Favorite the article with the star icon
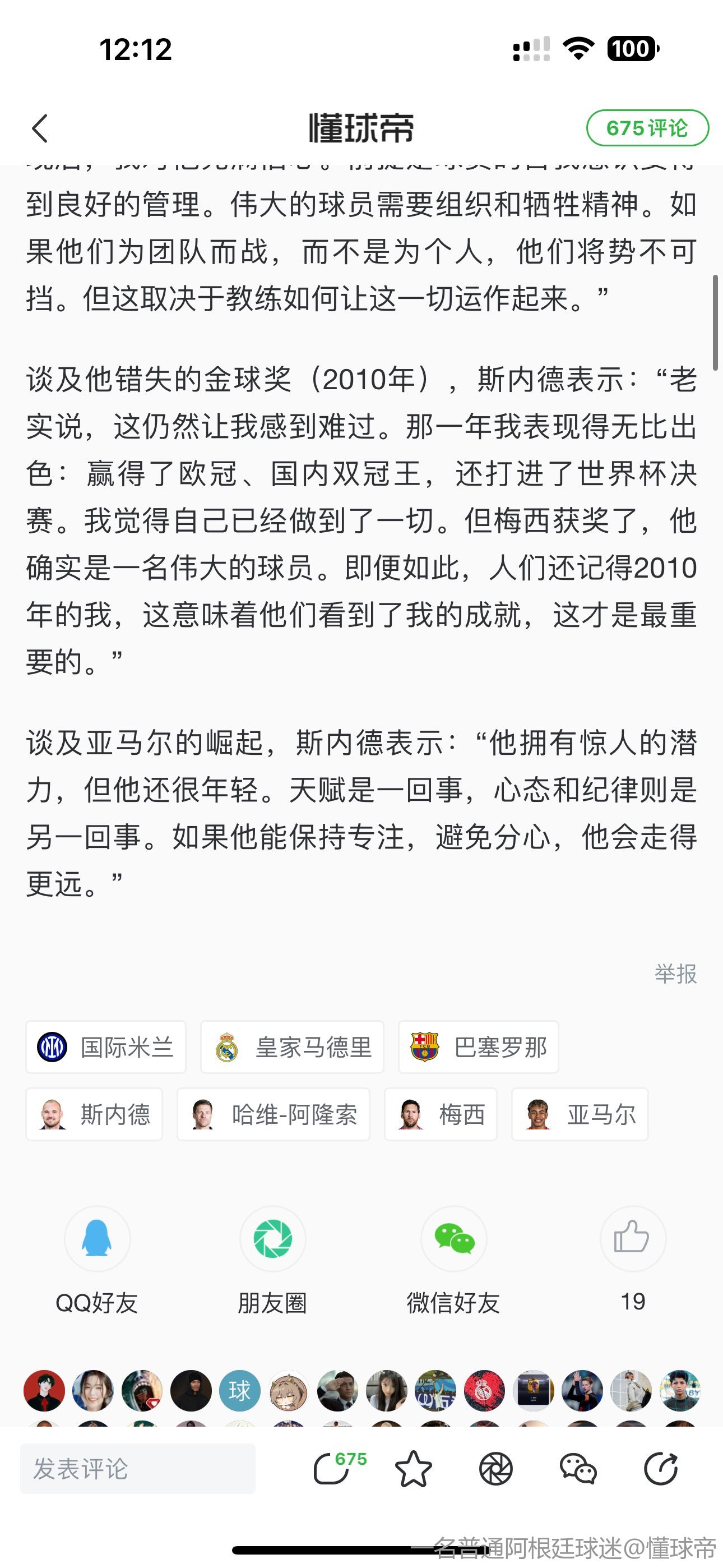 pyautogui.click(x=413, y=1469)
